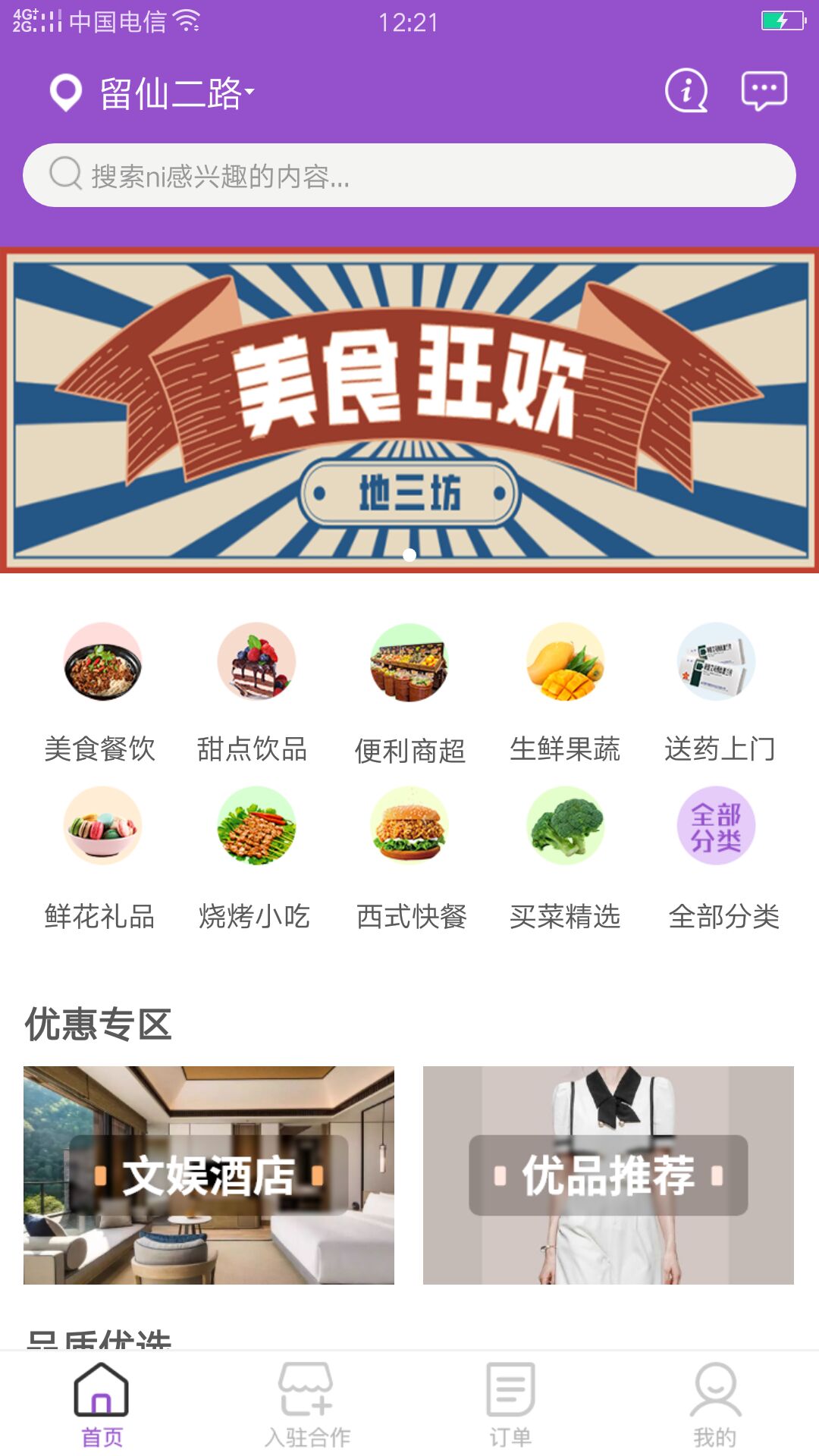Image resolution: width=819 pixels, height=1456 pixels.
Task: Select the 甜点饮品 category icon
Action: [x=256, y=664]
